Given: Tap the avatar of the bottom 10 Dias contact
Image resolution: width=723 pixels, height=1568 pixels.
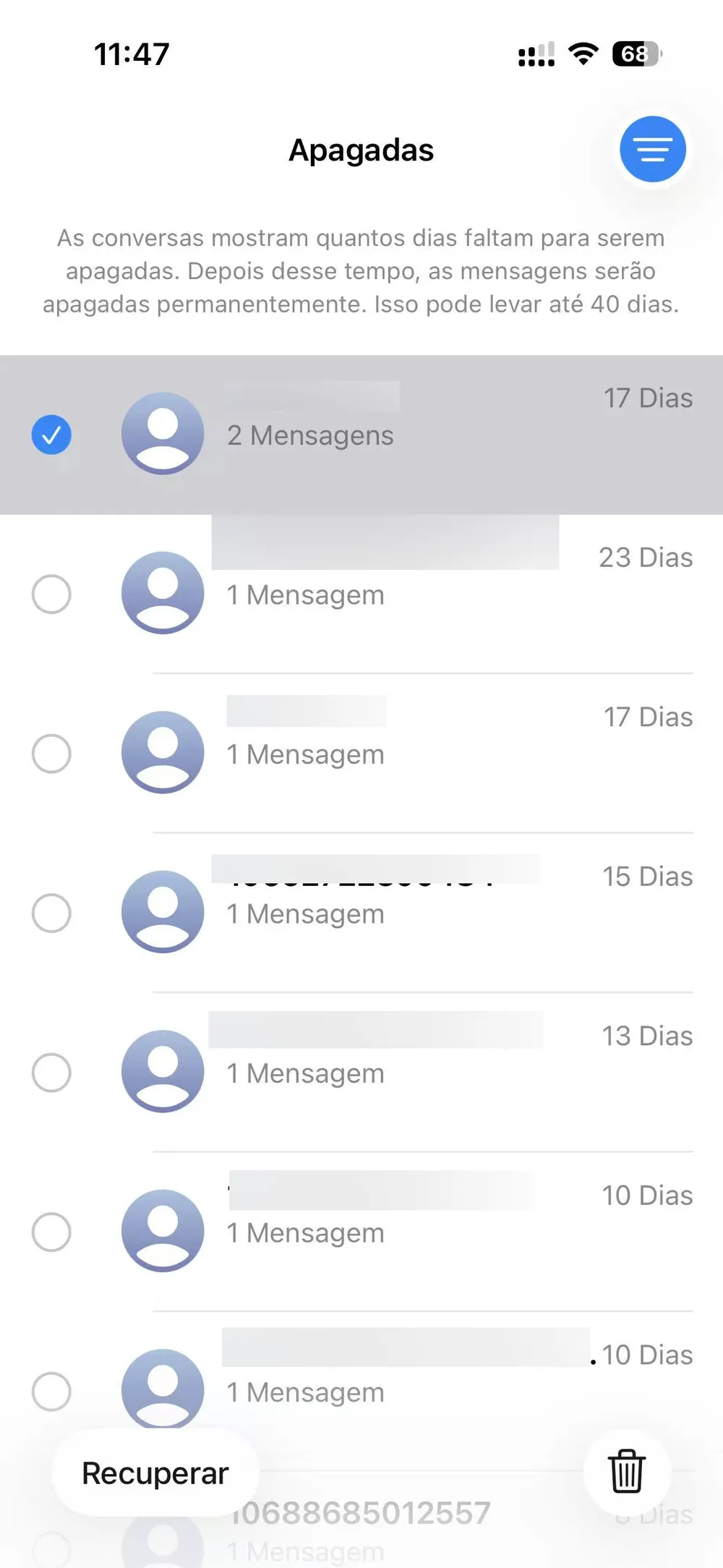Looking at the screenshot, I should point(162,1389).
